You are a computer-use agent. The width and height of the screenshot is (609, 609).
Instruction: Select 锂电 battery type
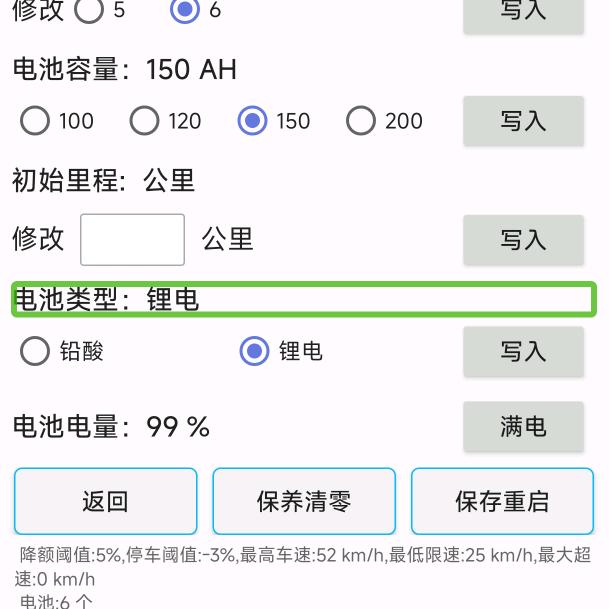click(281, 351)
